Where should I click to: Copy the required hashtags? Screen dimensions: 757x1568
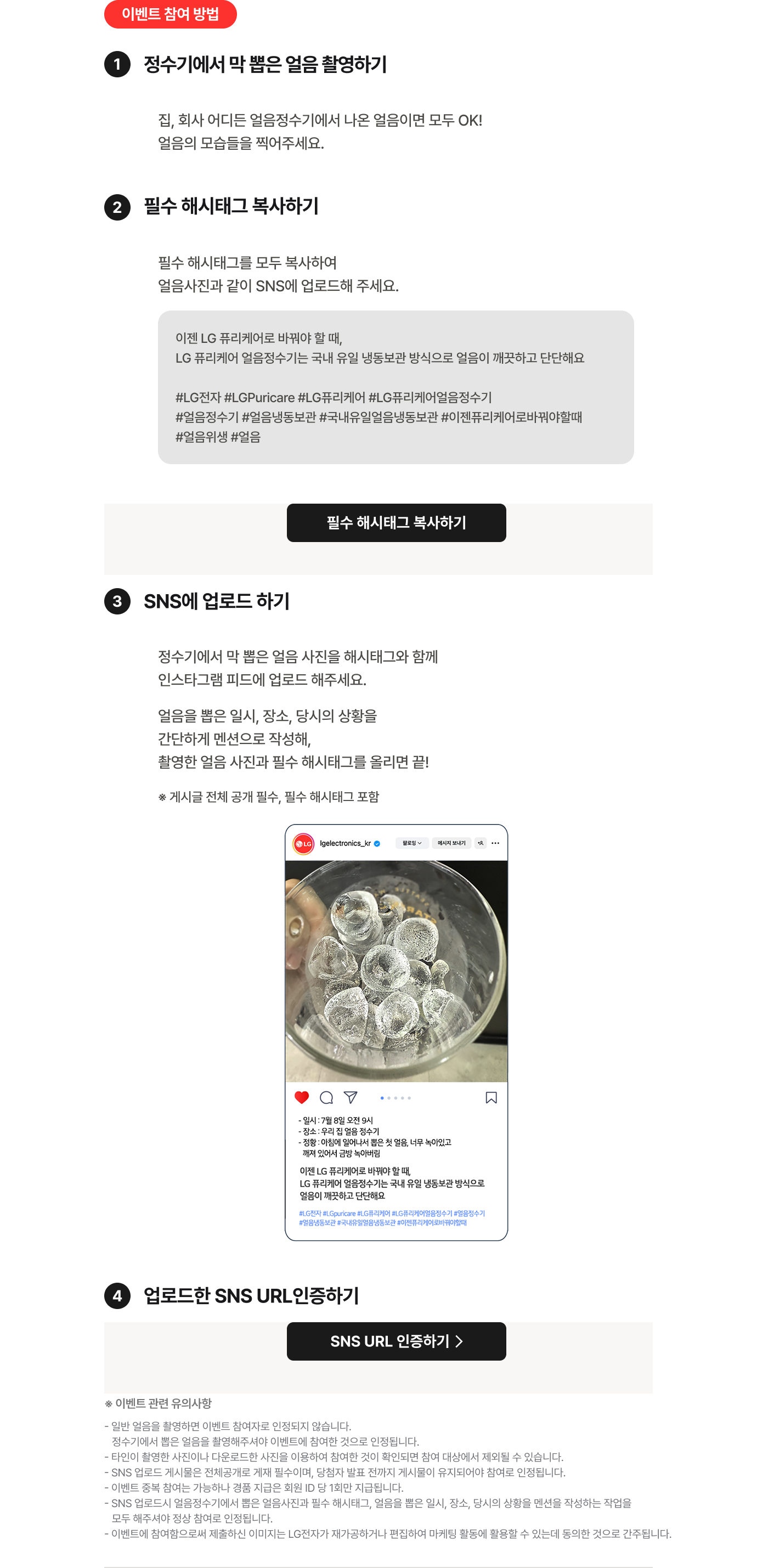(x=396, y=523)
